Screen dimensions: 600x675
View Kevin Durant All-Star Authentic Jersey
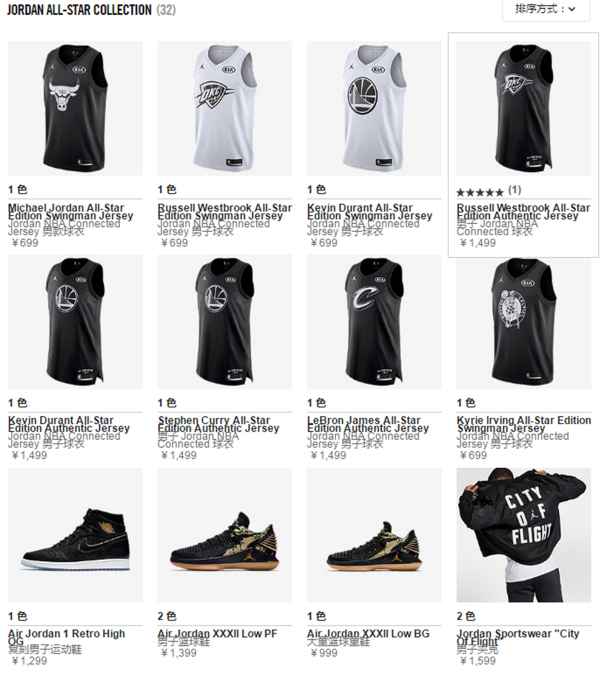pos(74,321)
